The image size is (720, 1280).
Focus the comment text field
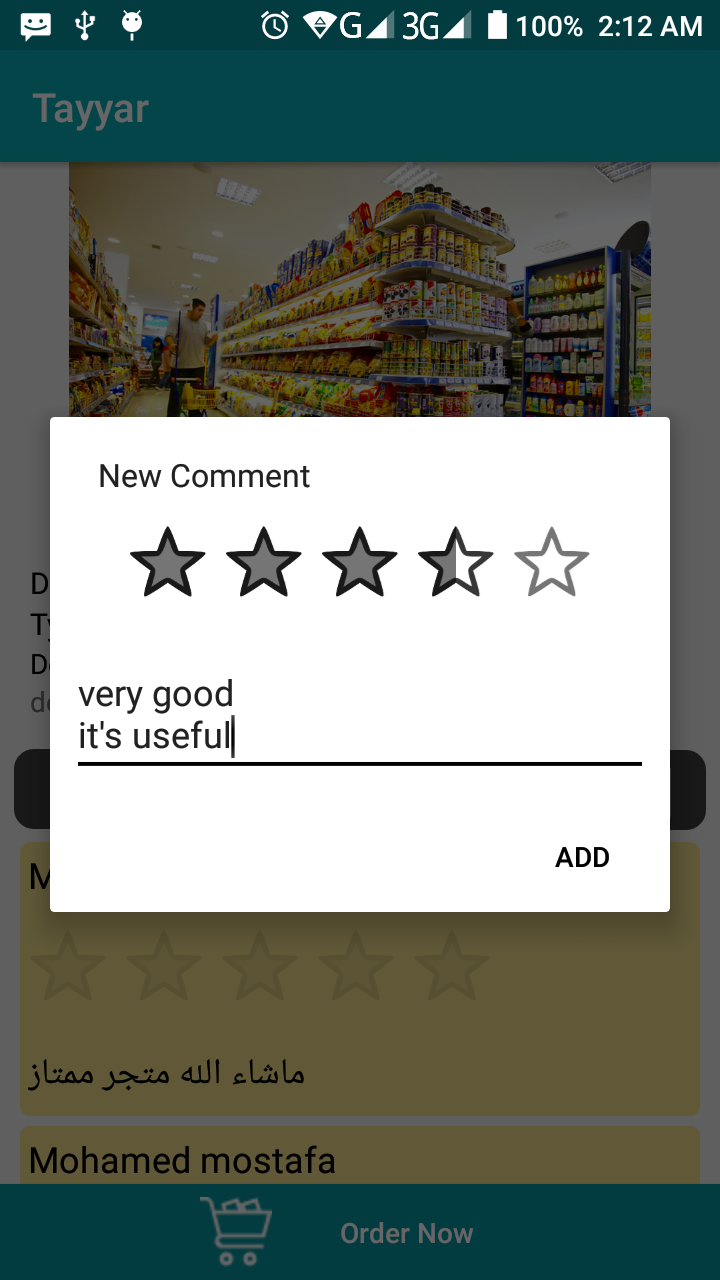pyautogui.click(x=359, y=716)
